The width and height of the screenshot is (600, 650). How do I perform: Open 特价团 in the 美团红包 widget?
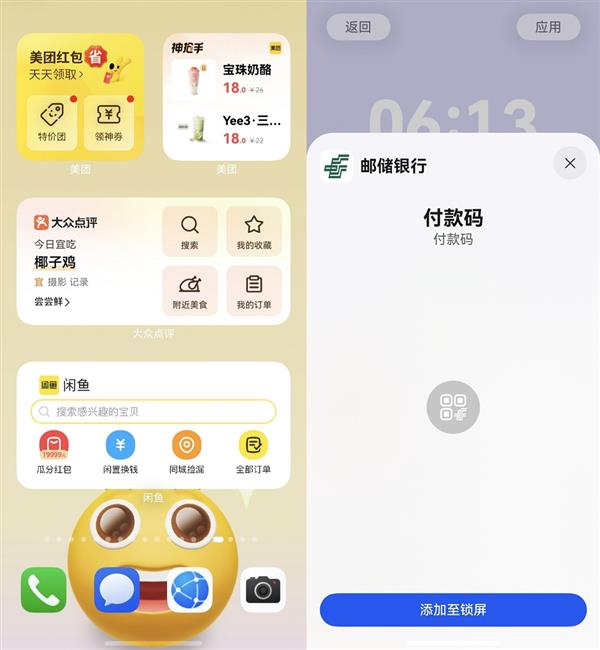pyautogui.click(x=53, y=122)
